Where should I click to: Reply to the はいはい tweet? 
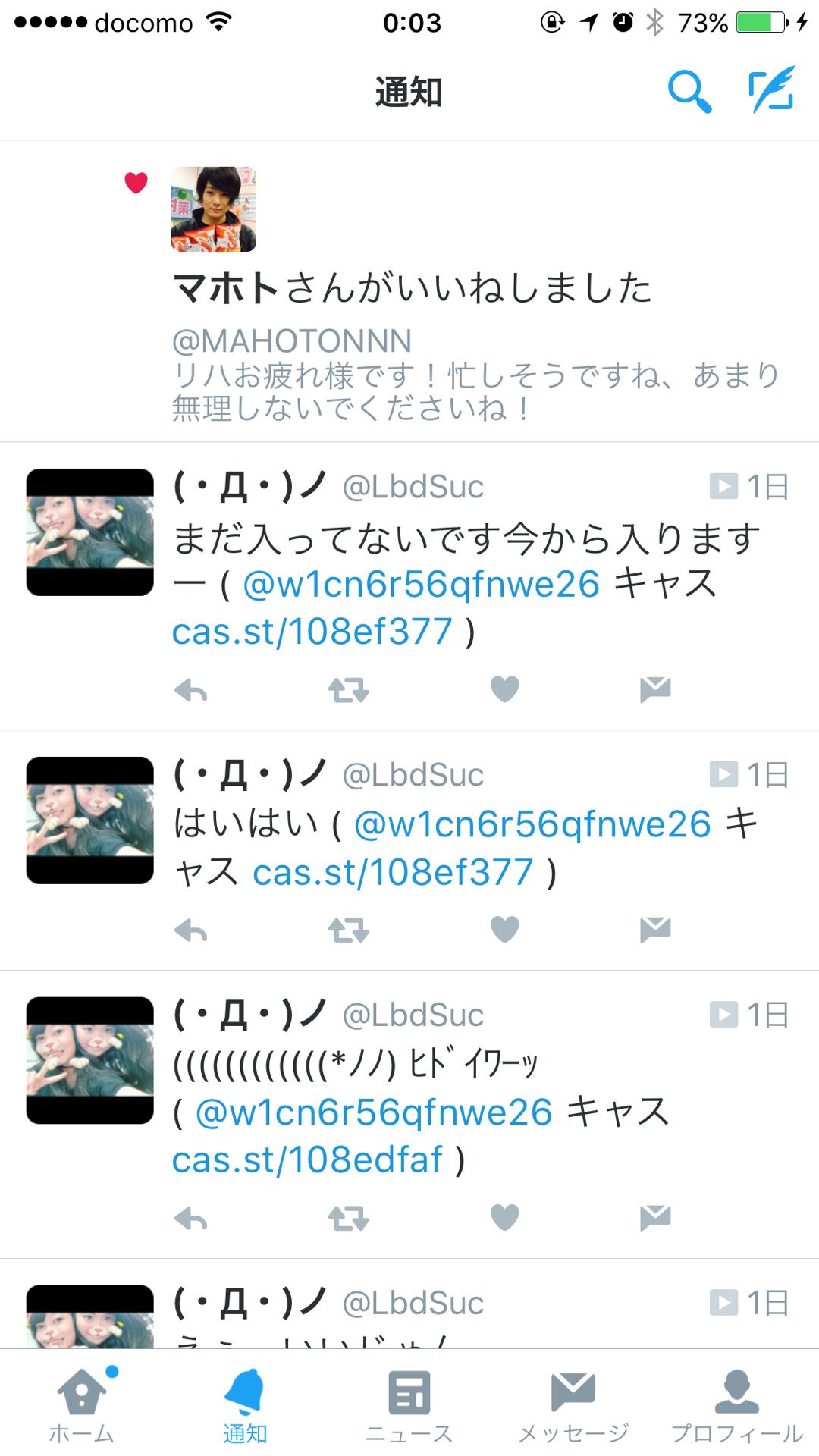(190, 930)
